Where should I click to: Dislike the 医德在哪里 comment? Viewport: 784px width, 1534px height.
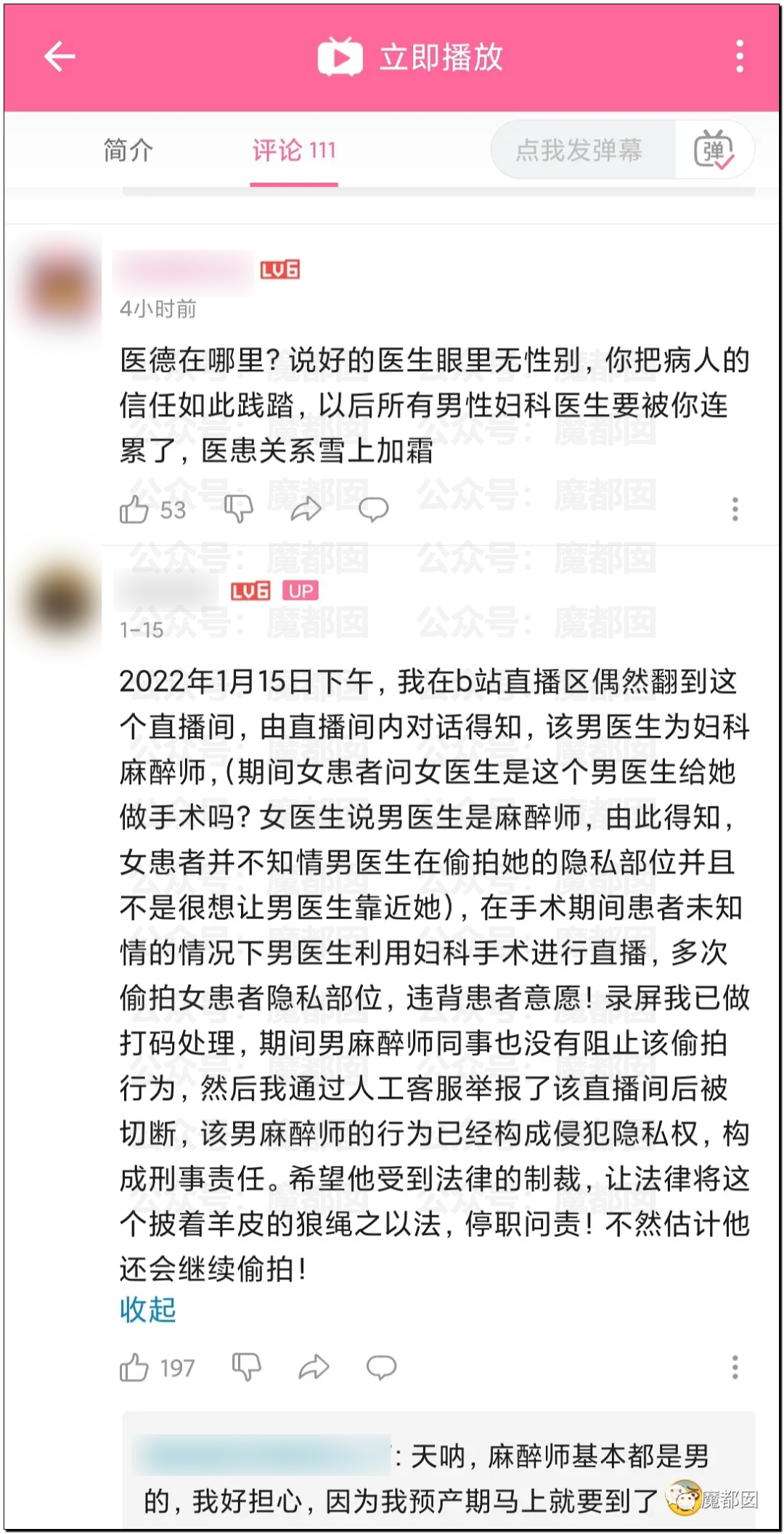coord(238,510)
